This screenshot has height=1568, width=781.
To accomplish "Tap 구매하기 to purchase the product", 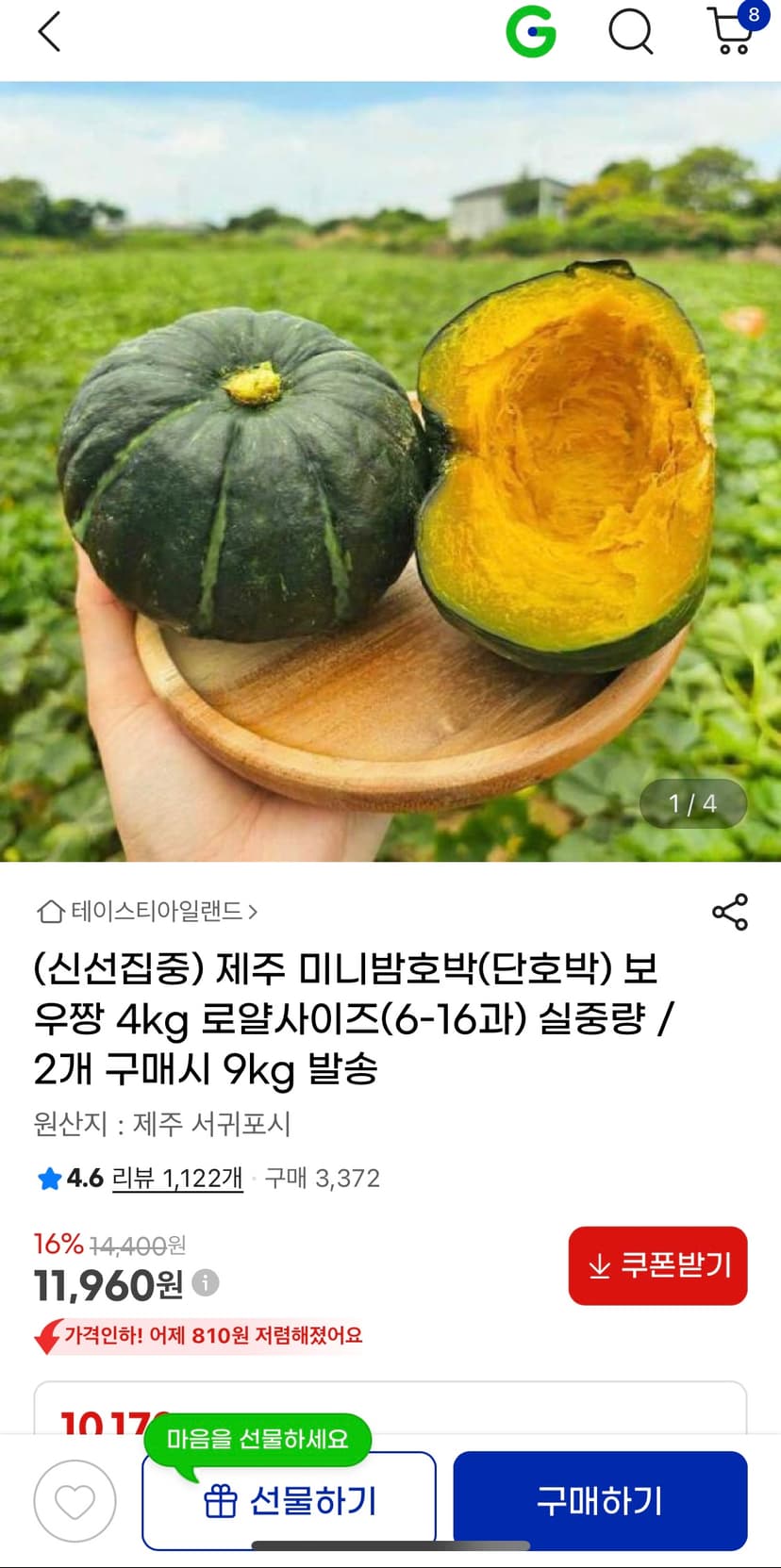I will (x=600, y=1501).
